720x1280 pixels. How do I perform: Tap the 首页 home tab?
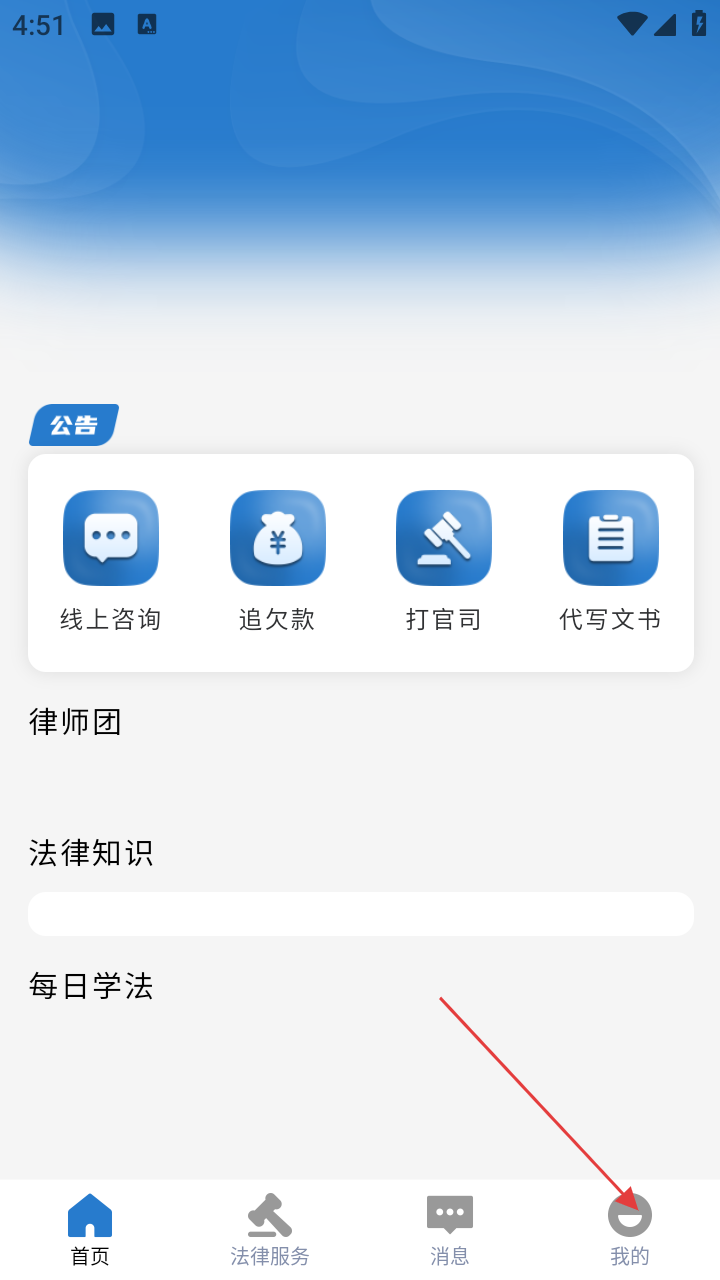[90, 1230]
